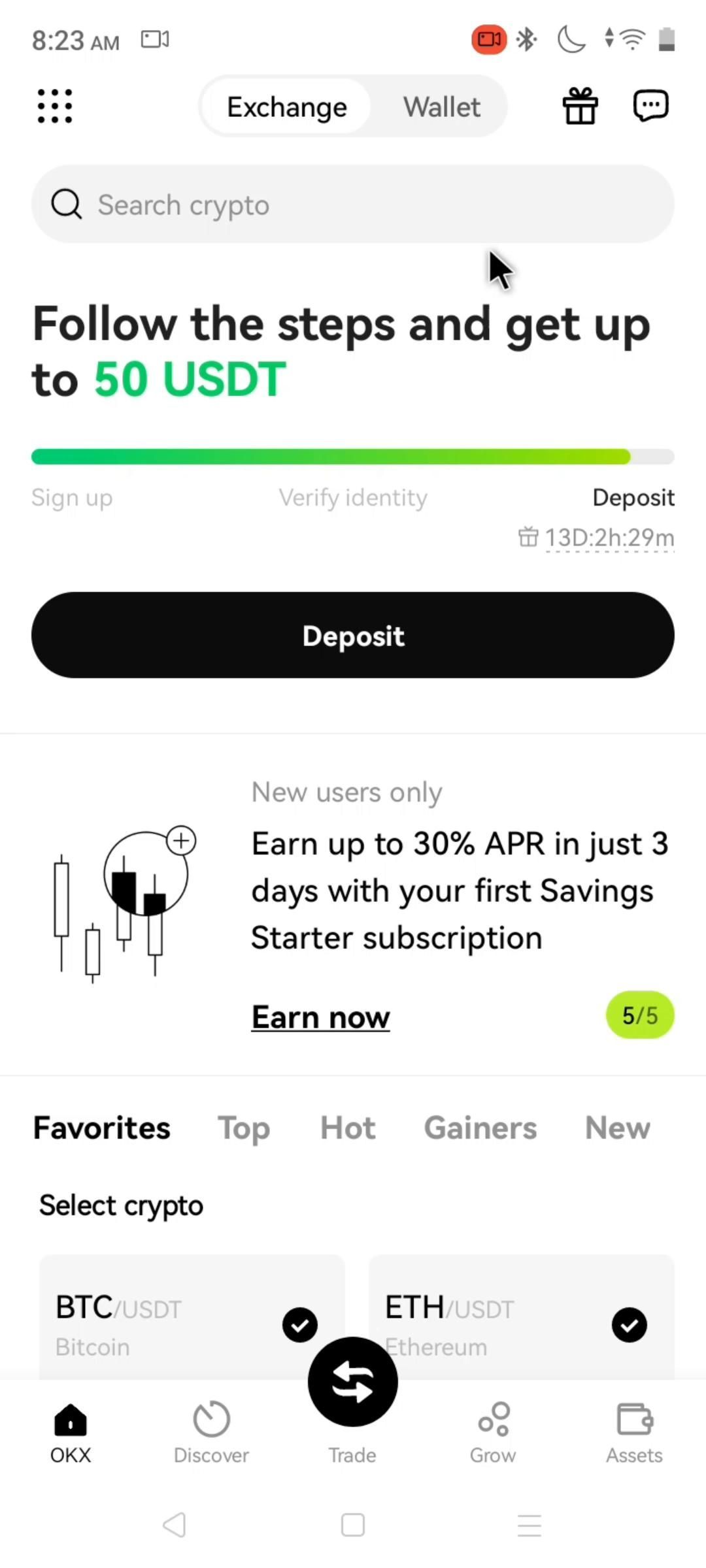Switch to the New tab
Viewport: 706px width, 1568px height.
tap(617, 1128)
